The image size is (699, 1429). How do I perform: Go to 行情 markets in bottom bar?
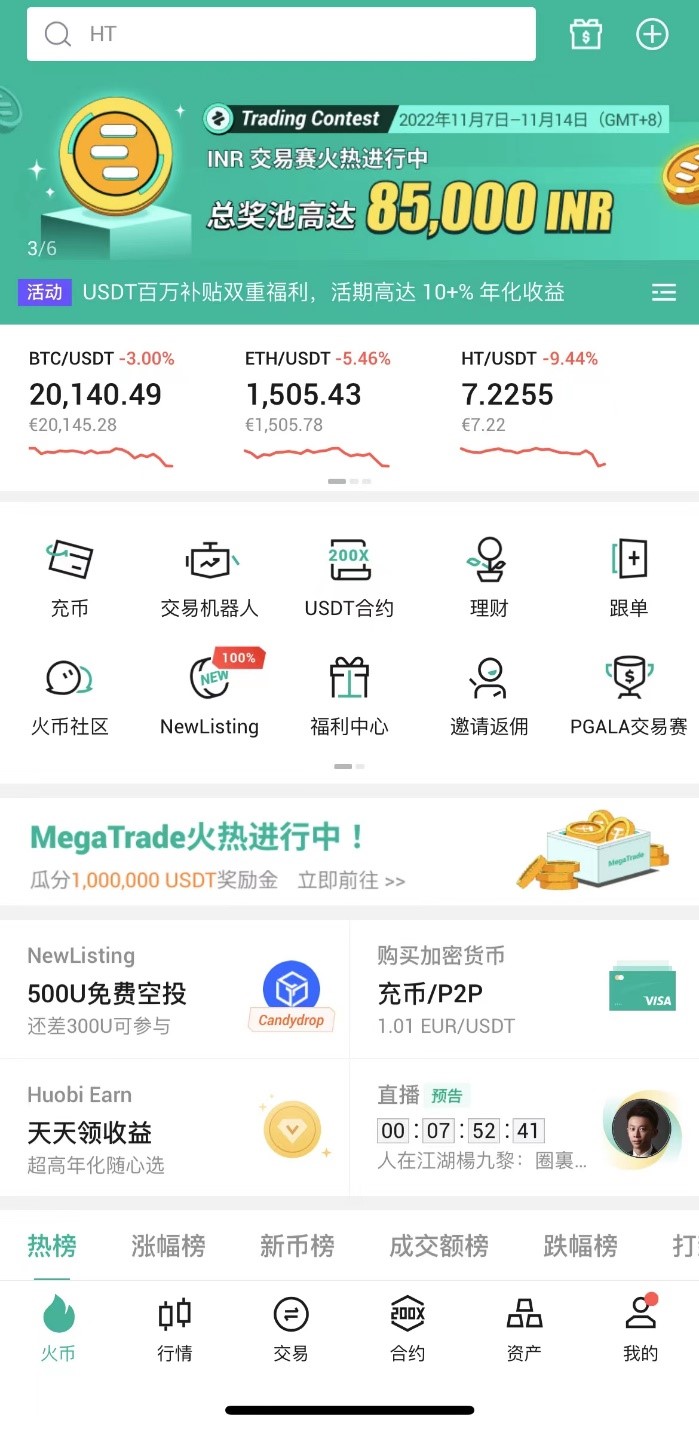point(175,1329)
